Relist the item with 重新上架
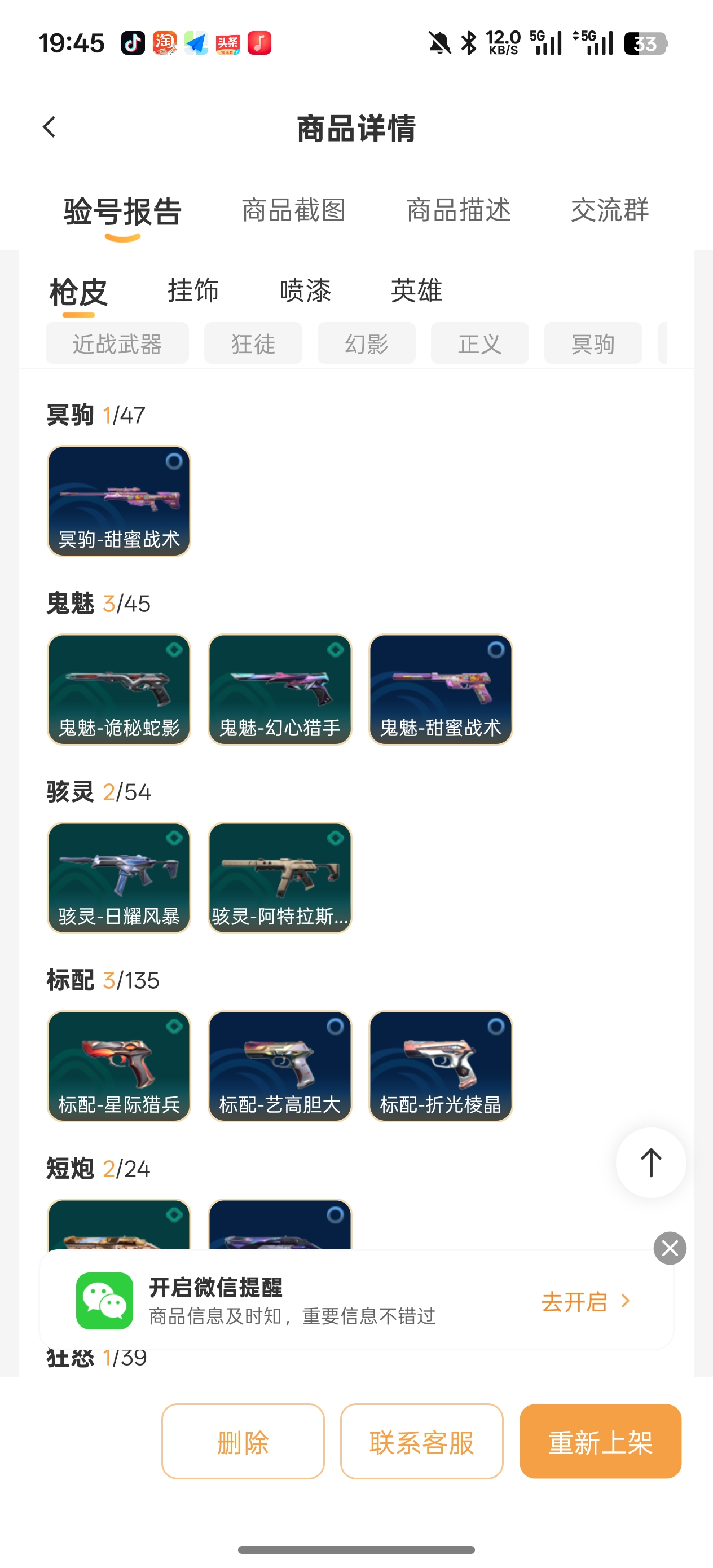The width and height of the screenshot is (713, 1568). coord(600,1442)
